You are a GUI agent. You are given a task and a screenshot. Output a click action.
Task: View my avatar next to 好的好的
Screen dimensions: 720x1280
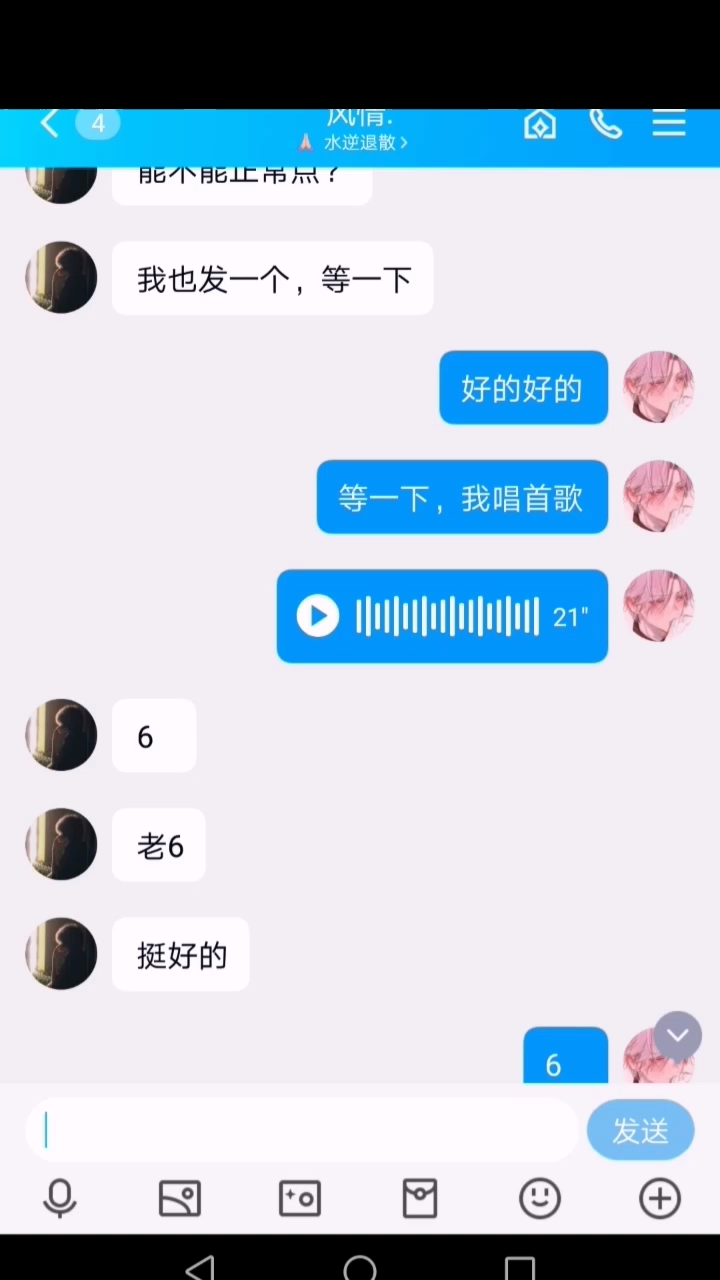(658, 387)
